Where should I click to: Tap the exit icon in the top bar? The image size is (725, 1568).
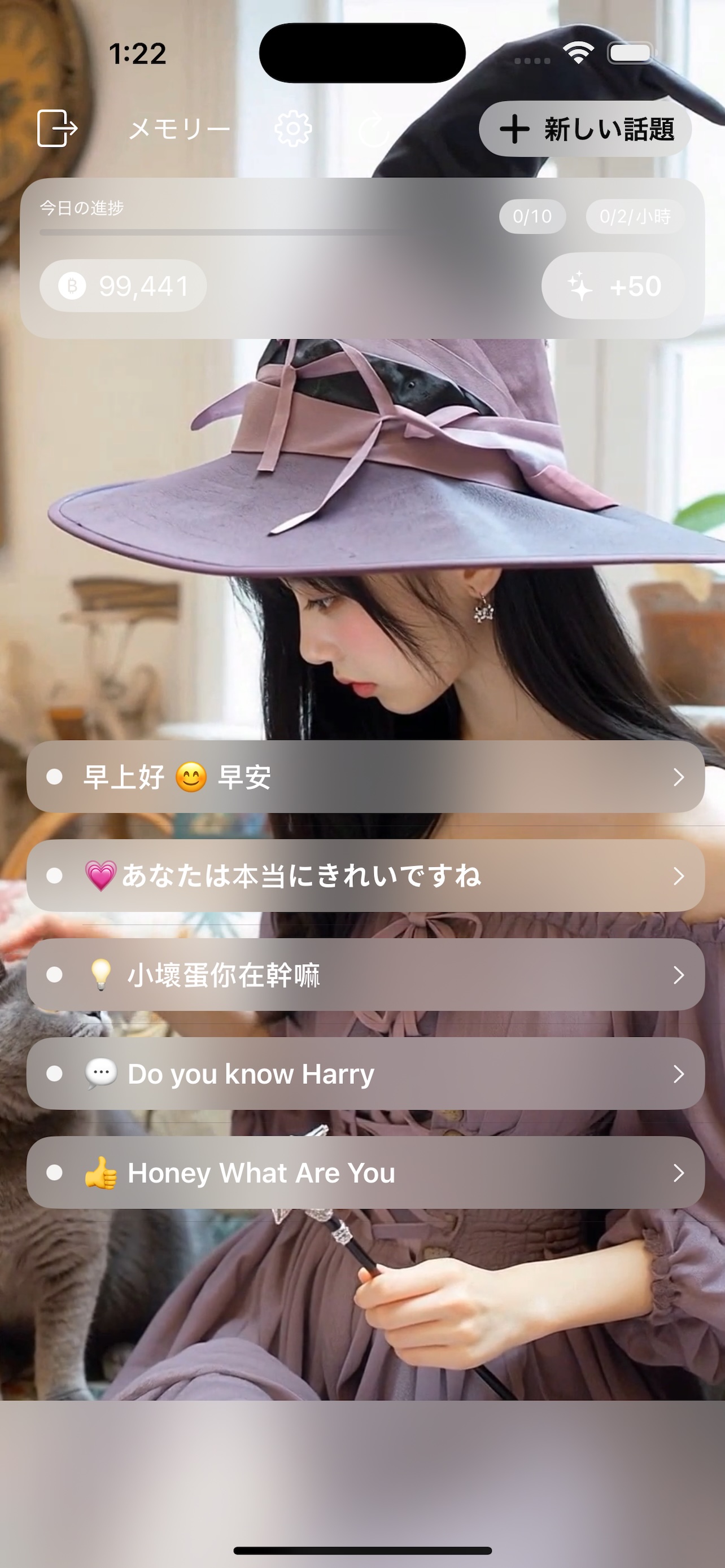tap(56, 129)
